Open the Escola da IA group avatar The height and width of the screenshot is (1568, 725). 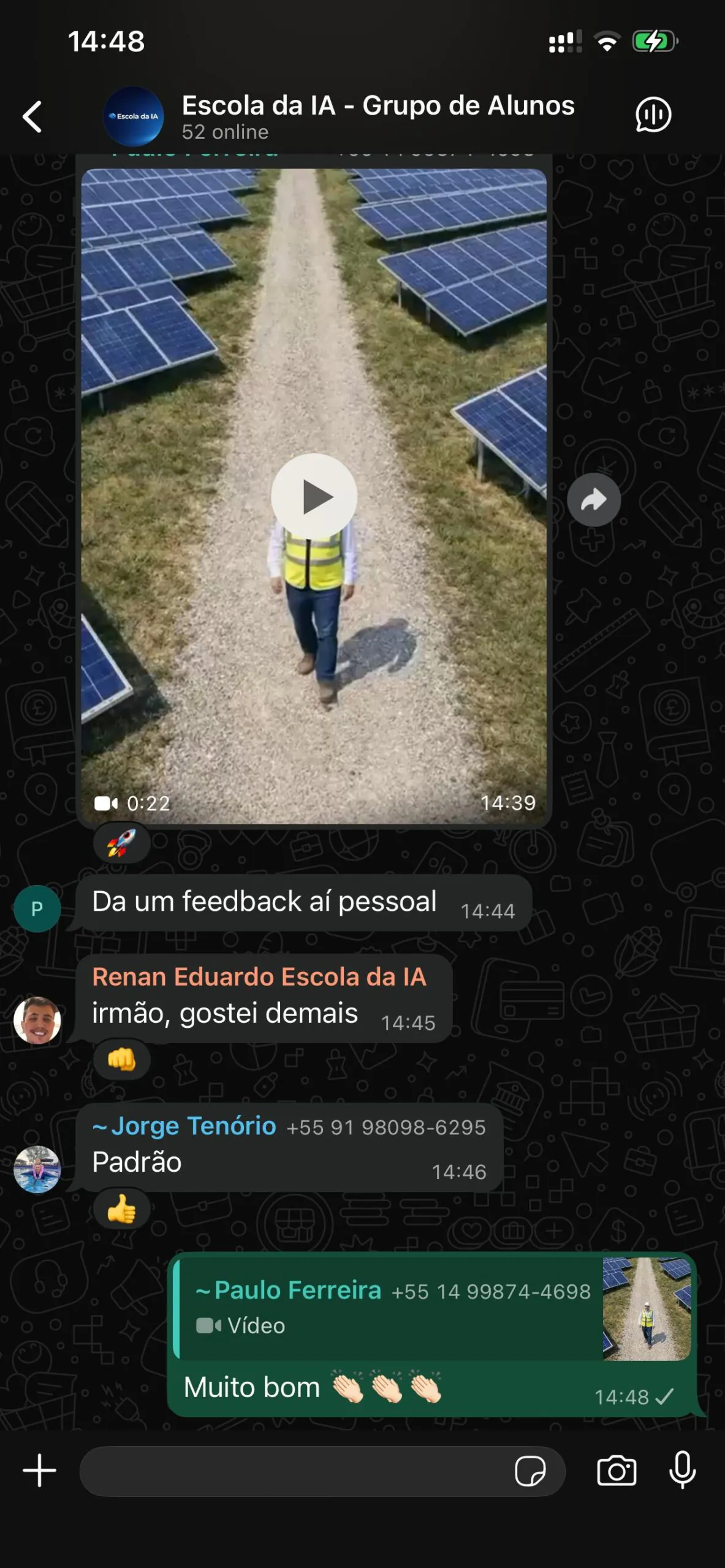(x=132, y=116)
